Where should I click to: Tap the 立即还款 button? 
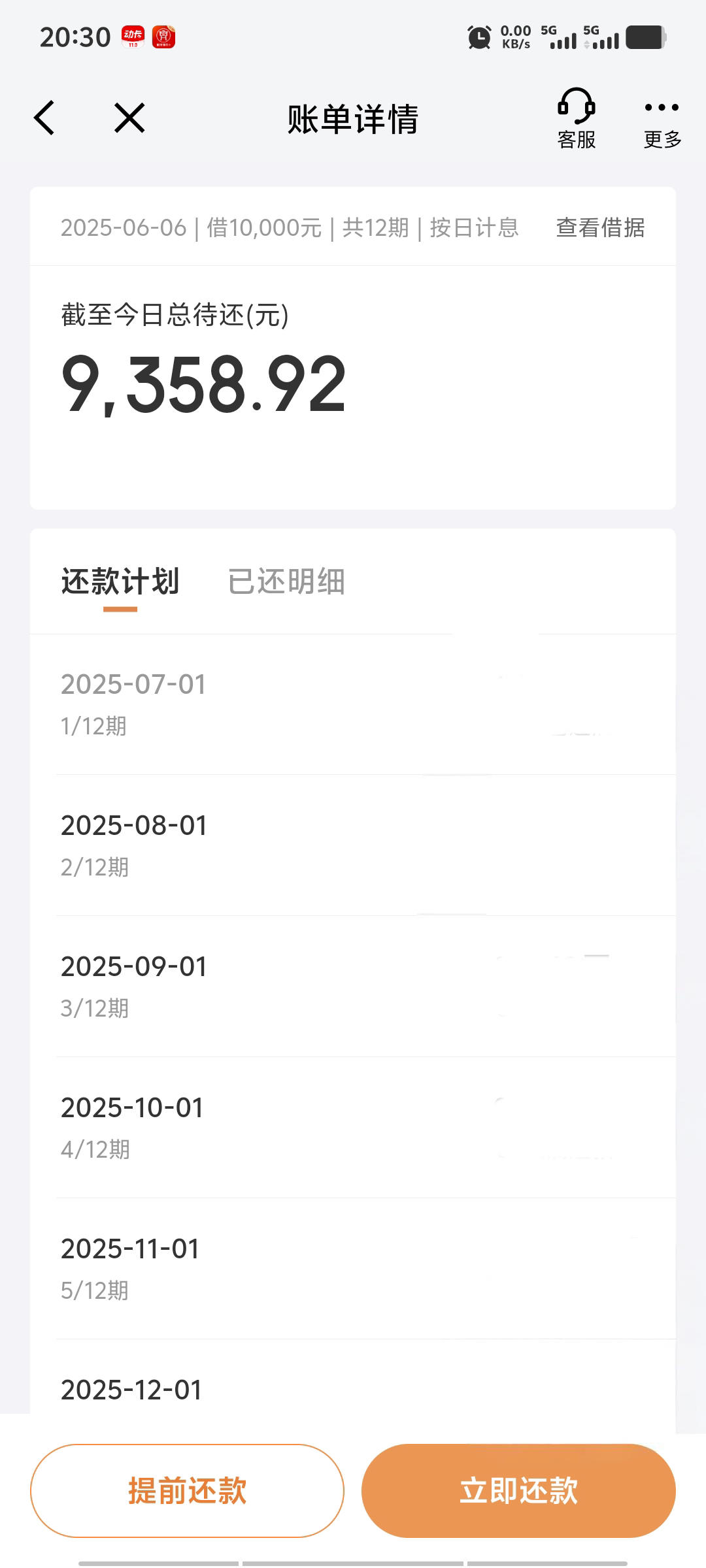coord(518,1490)
